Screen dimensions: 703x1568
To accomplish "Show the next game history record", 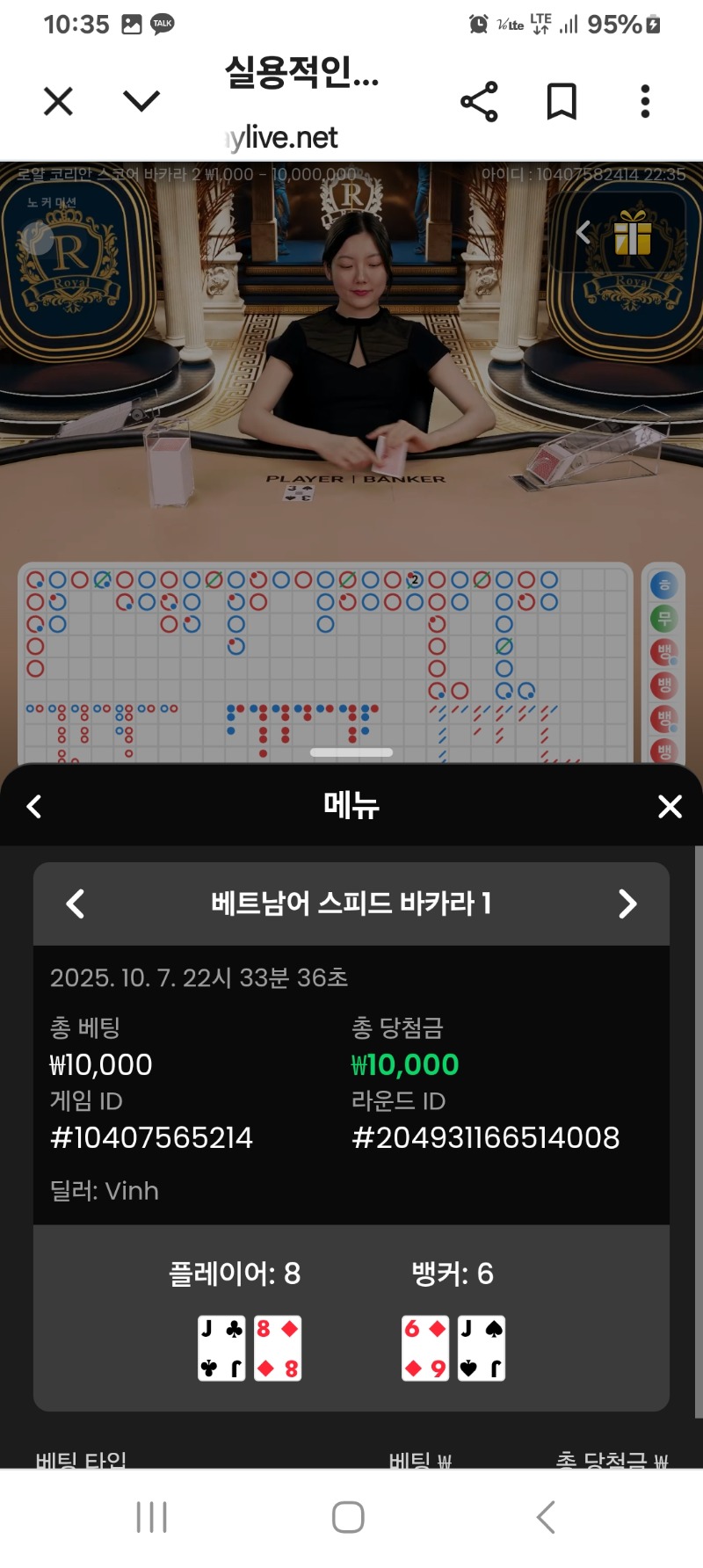I will [x=627, y=904].
